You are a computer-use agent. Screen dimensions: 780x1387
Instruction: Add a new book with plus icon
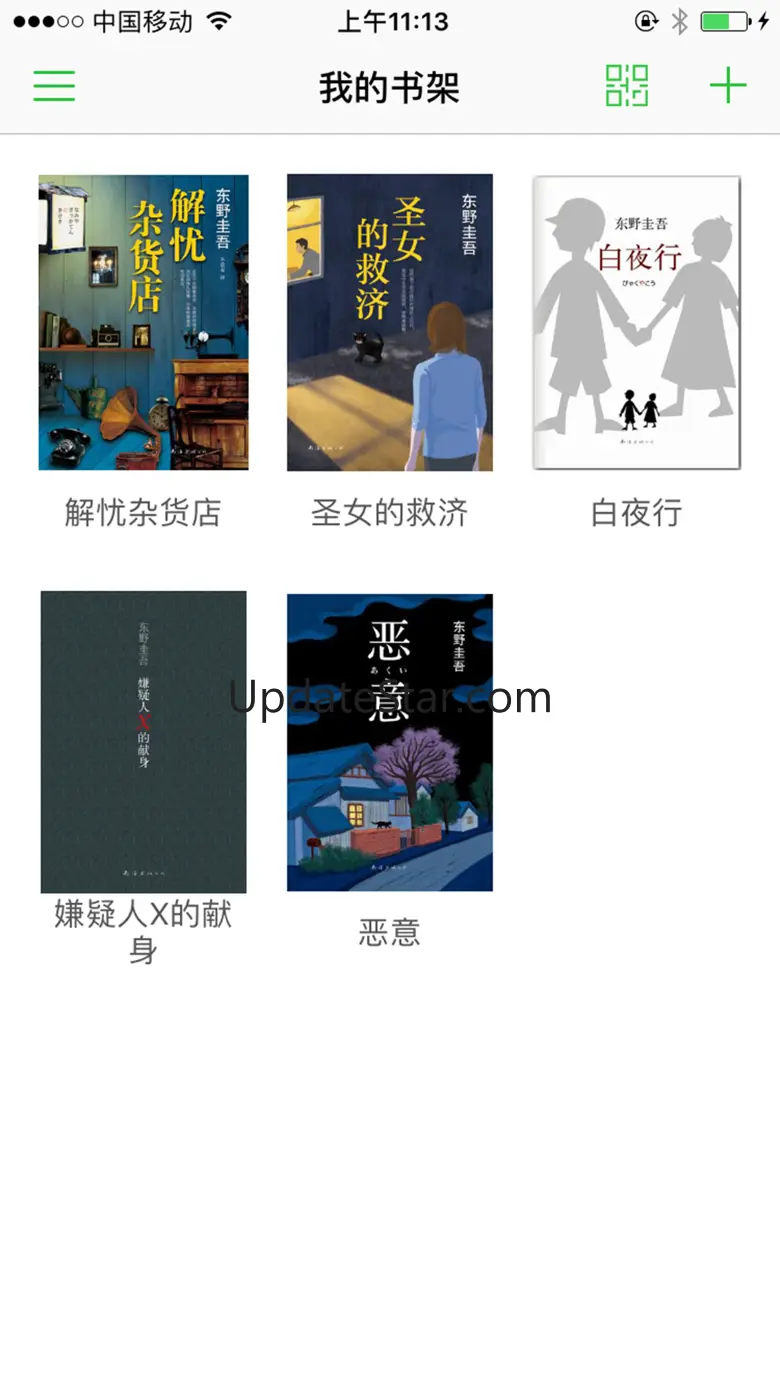click(x=728, y=86)
